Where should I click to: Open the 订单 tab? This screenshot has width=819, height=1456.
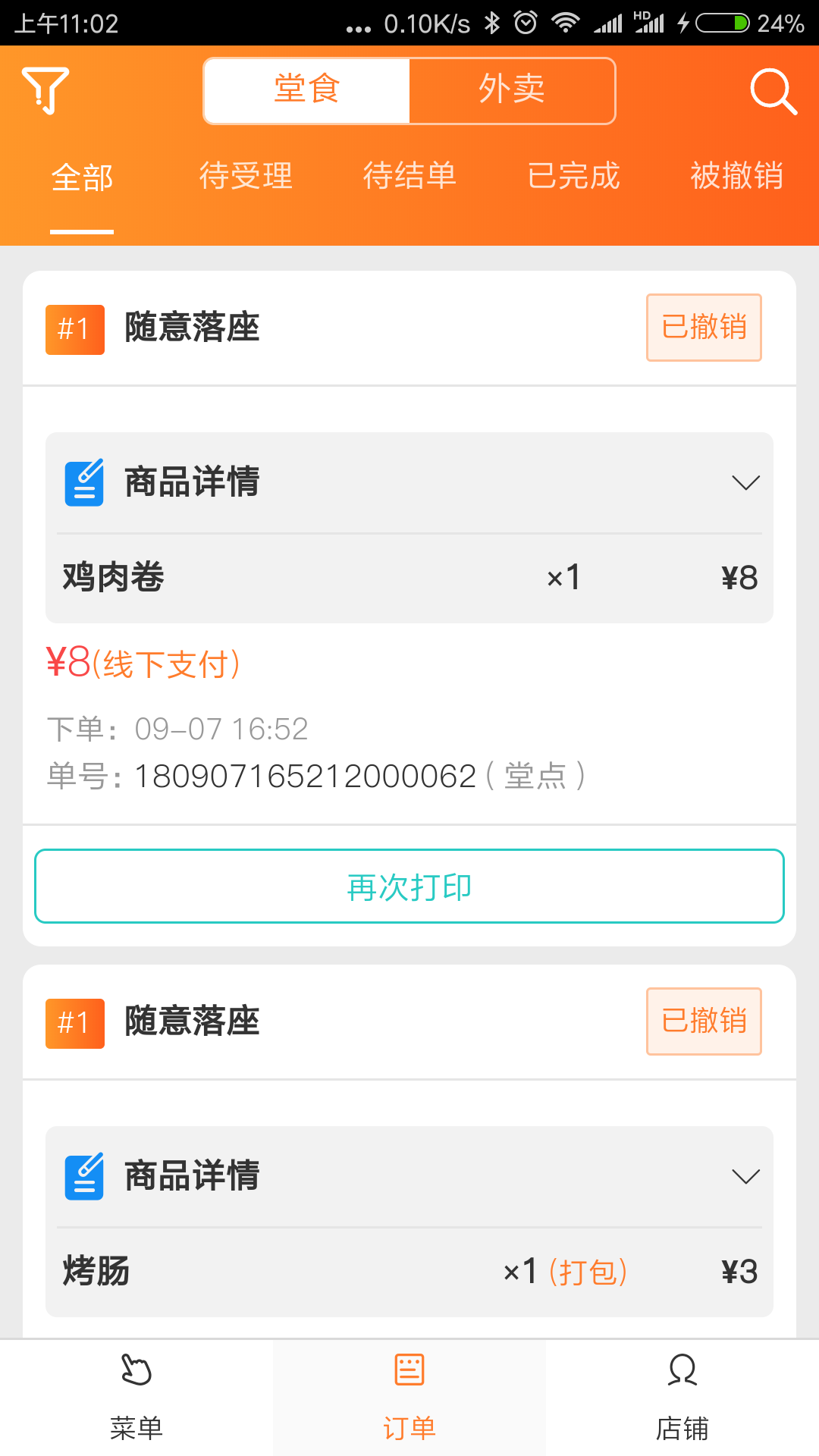pos(409,1398)
